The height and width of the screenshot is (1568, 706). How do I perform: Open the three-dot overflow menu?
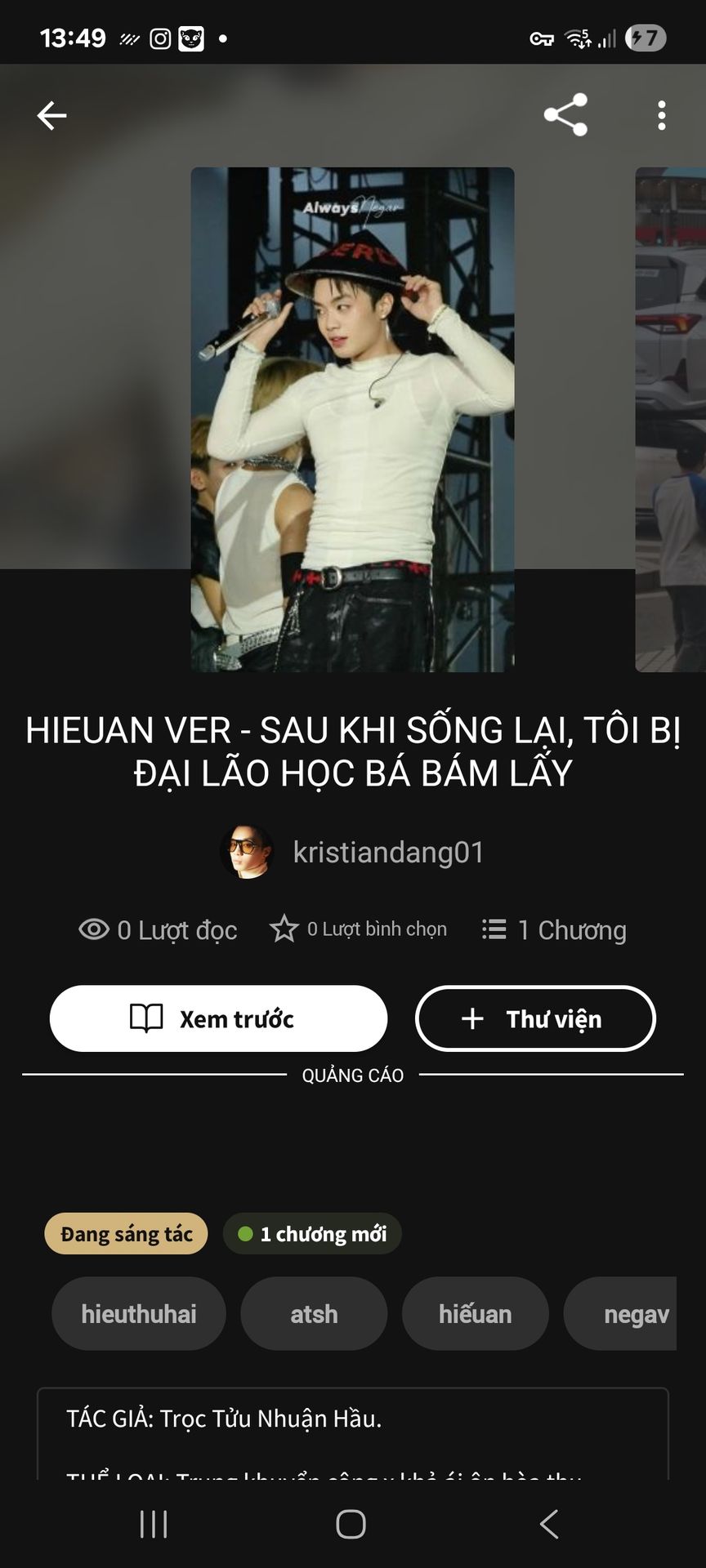pyautogui.click(x=661, y=115)
